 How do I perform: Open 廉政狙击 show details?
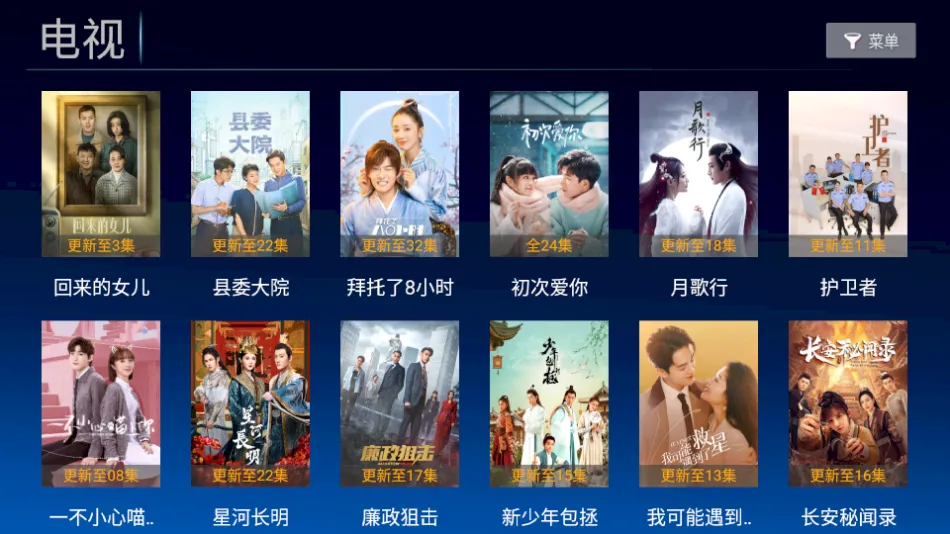399,404
